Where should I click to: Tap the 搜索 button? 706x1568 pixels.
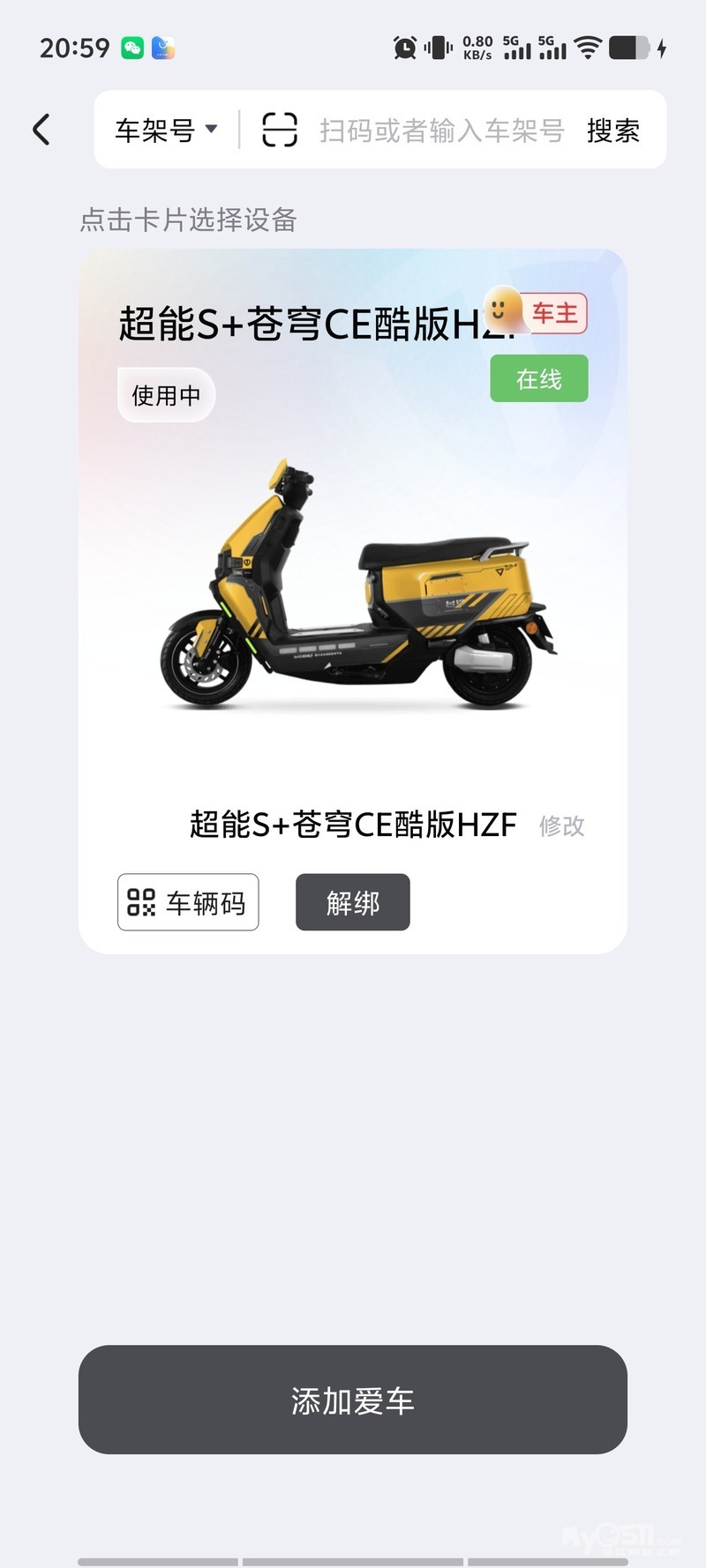pyautogui.click(x=613, y=131)
